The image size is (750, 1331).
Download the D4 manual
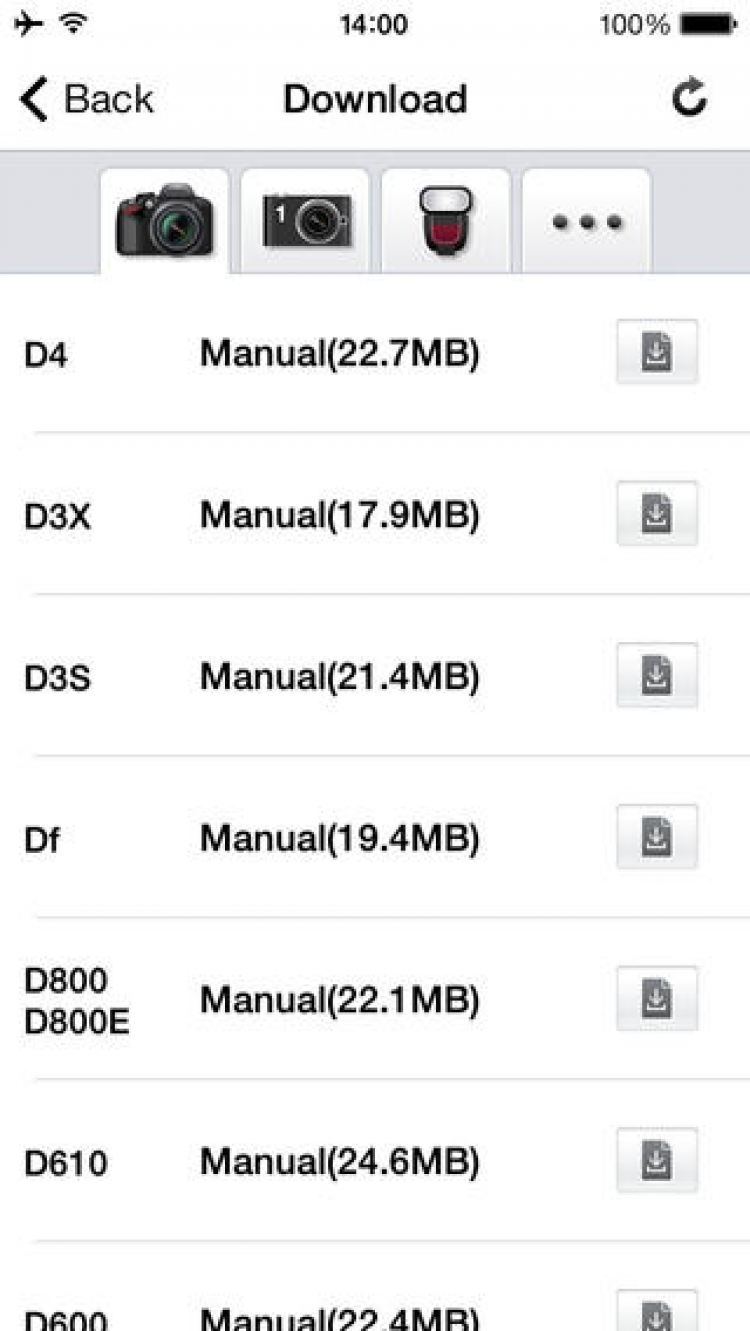point(656,352)
